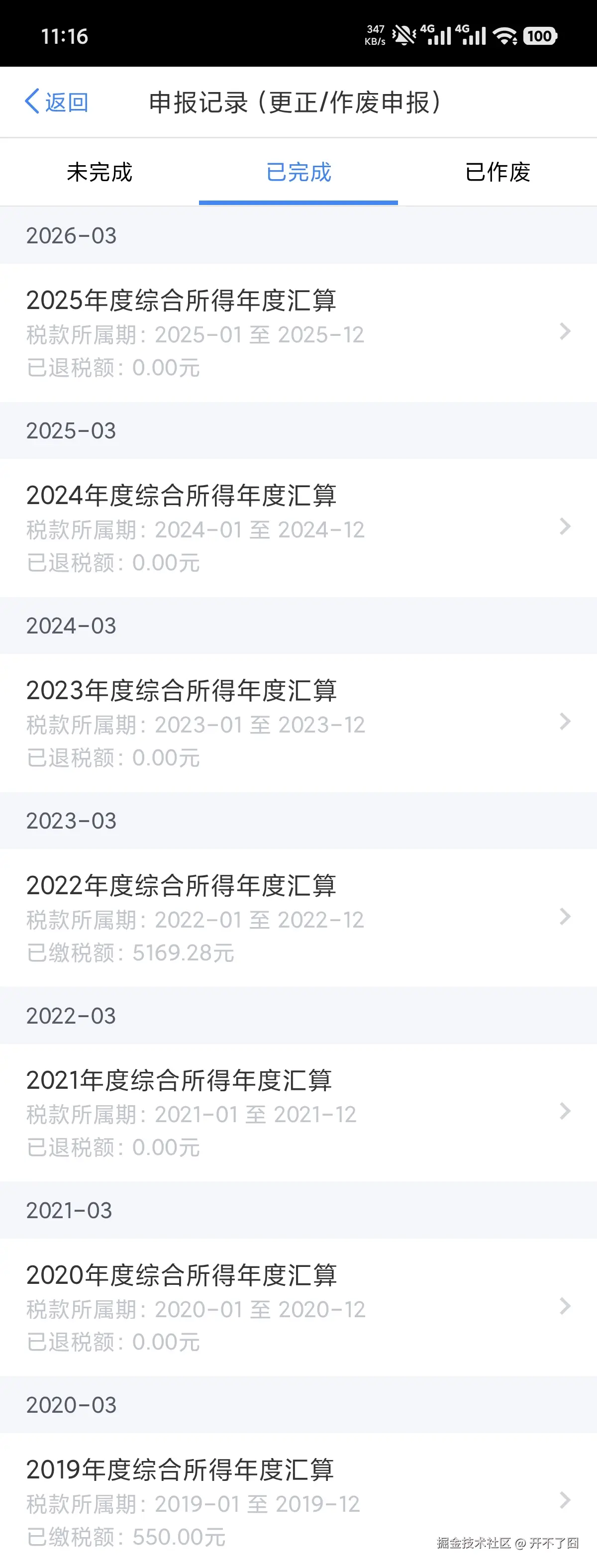The image size is (597, 1568).
Task: Tap the chevron on the 2025年度 record
Action: (x=565, y=332)
